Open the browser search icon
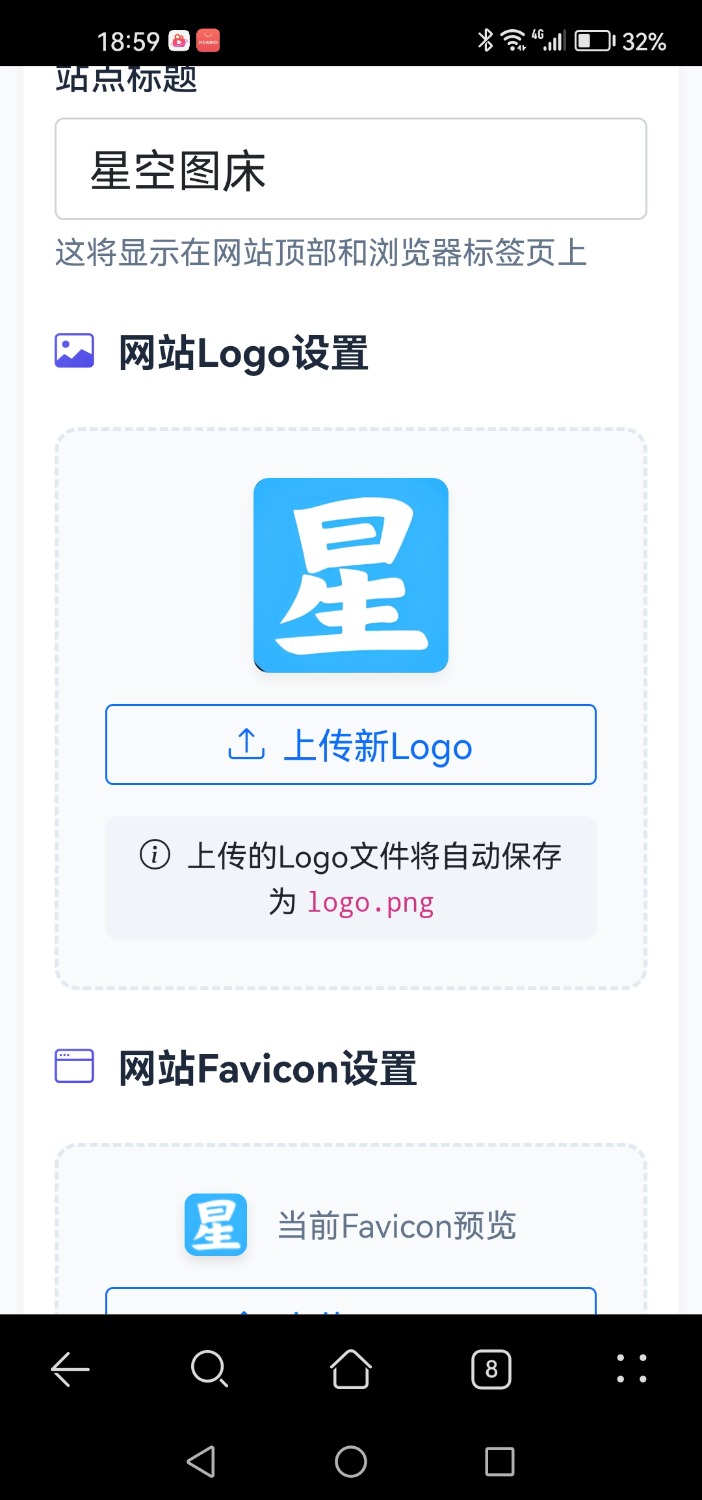Screen dimensions: 702x1500 [x=210, y=1369]
